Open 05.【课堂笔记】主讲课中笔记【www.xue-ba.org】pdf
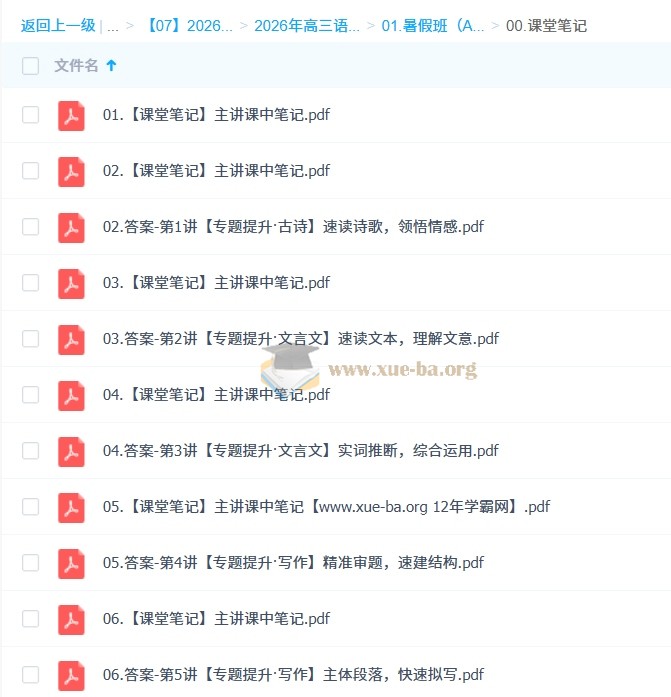The image size is (671, 697). [326, 507]
